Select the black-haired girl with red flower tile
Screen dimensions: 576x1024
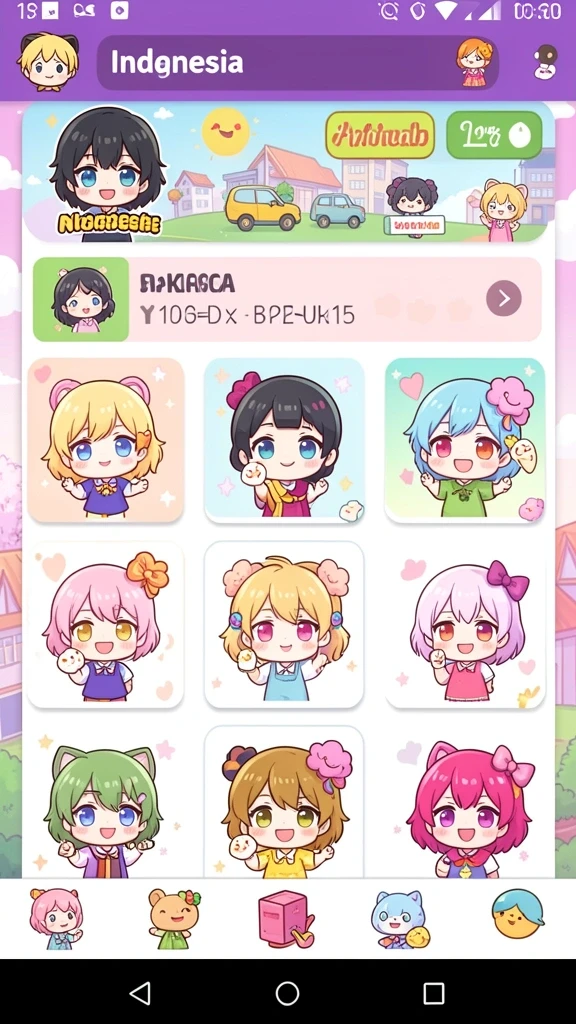point(284,440)
